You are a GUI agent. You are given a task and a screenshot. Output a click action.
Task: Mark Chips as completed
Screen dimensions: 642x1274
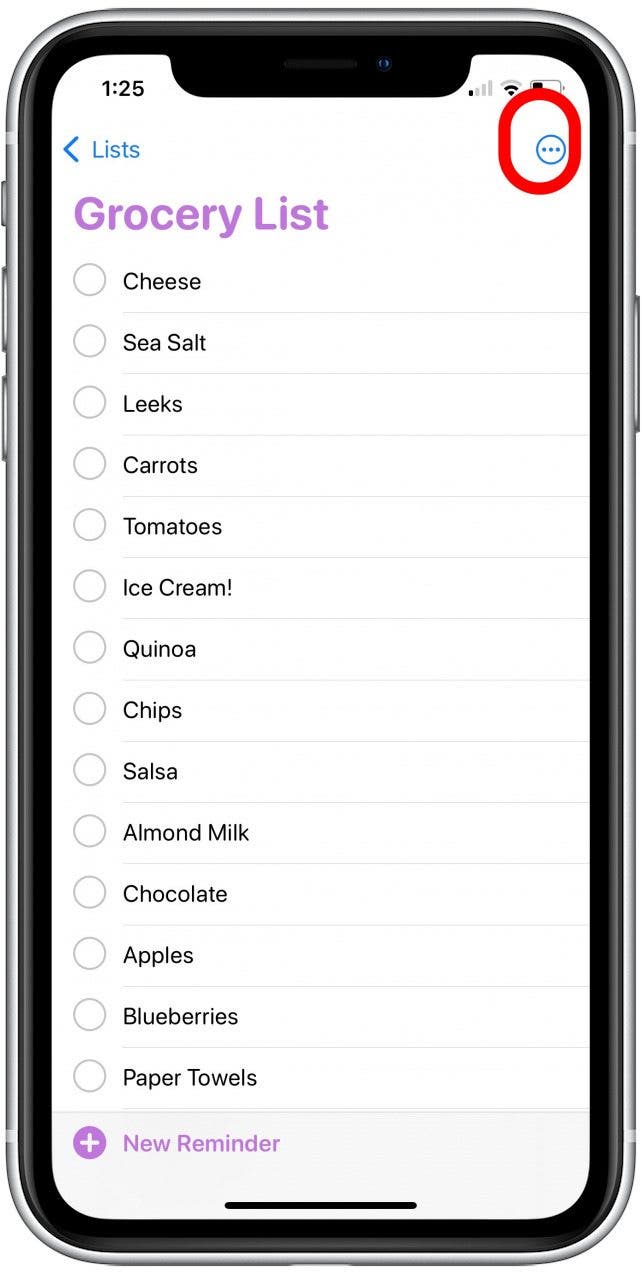pos(90,709)
